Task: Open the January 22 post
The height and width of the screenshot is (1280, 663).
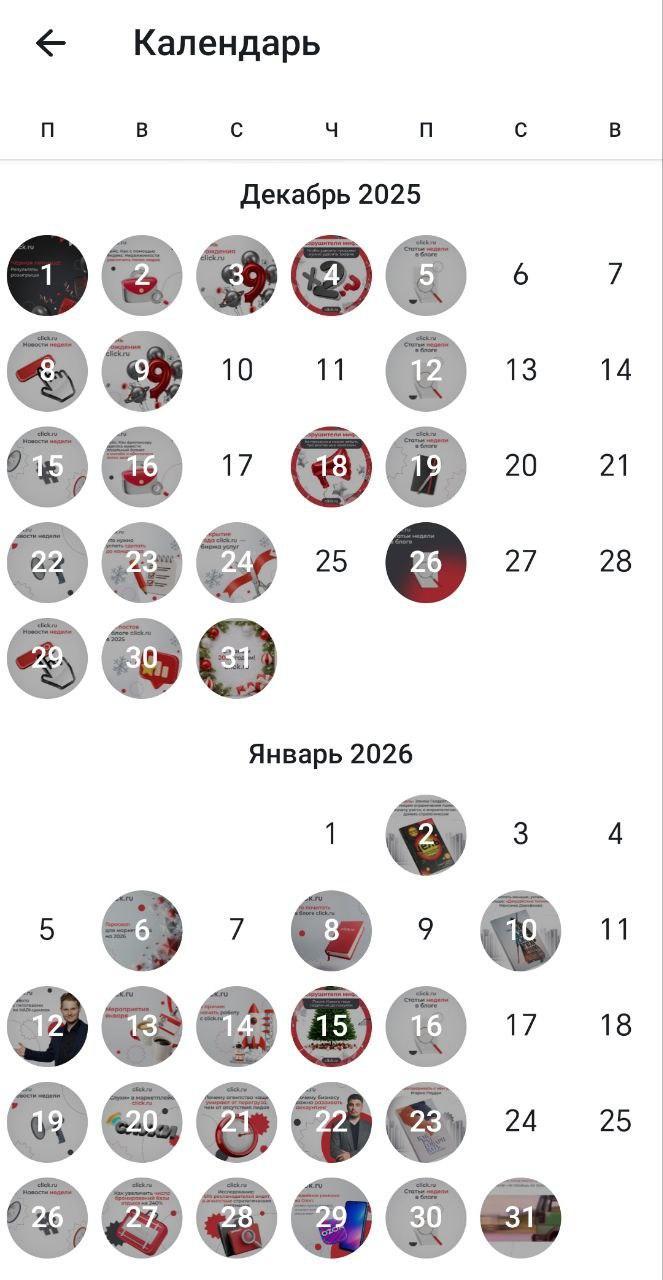Action: pyautogui.click(x=331, y=1122)
